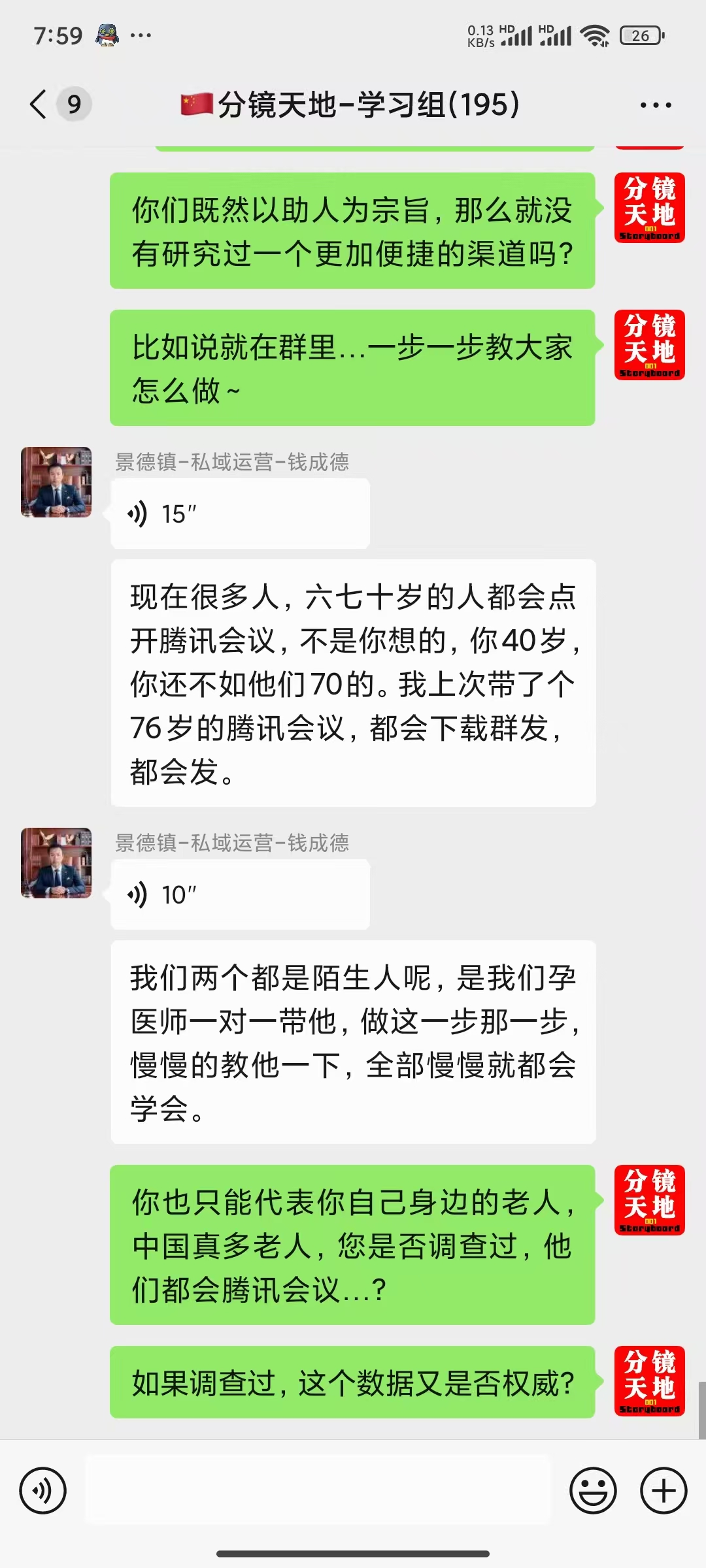Open 分镜天地 avatar beside 如果调查过 message
The width and height of the screenshot is (706, 1568).
click(x=649, y=1381)
